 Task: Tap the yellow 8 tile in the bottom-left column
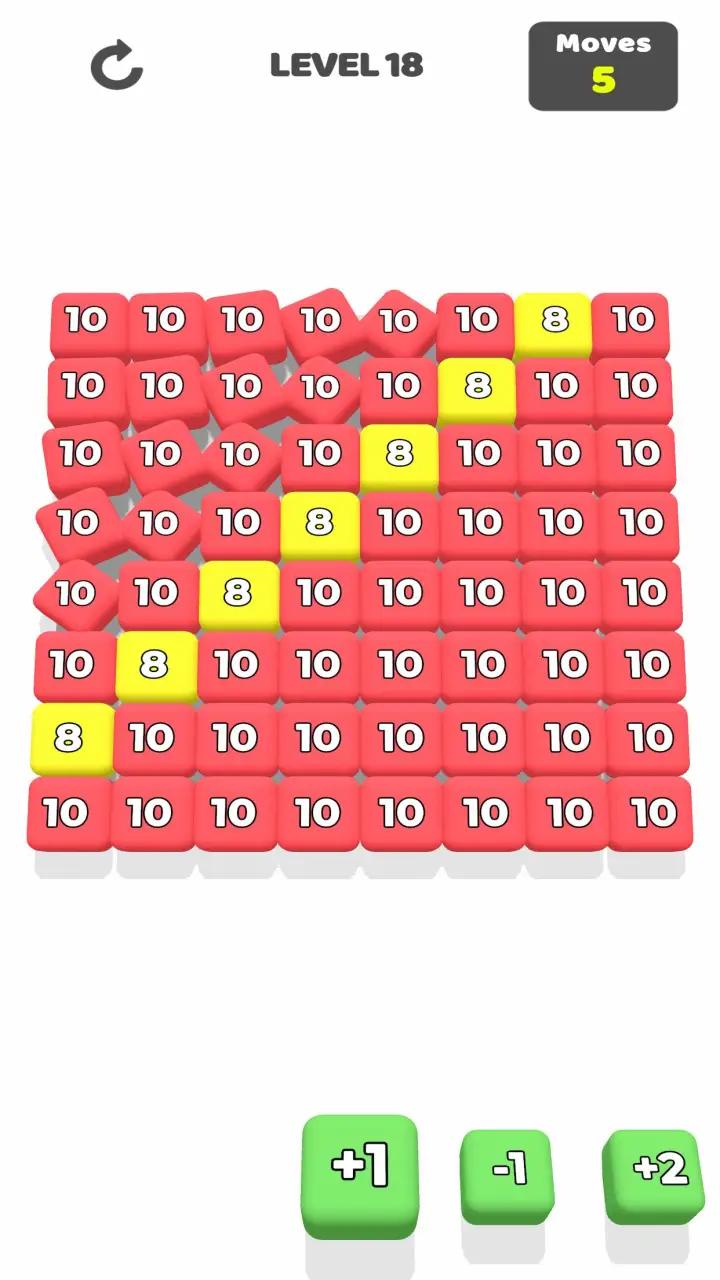[69, 738]
